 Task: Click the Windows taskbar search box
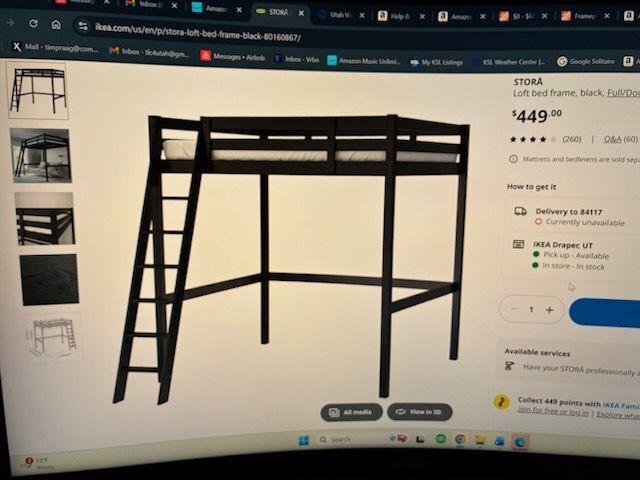(360, 439)
